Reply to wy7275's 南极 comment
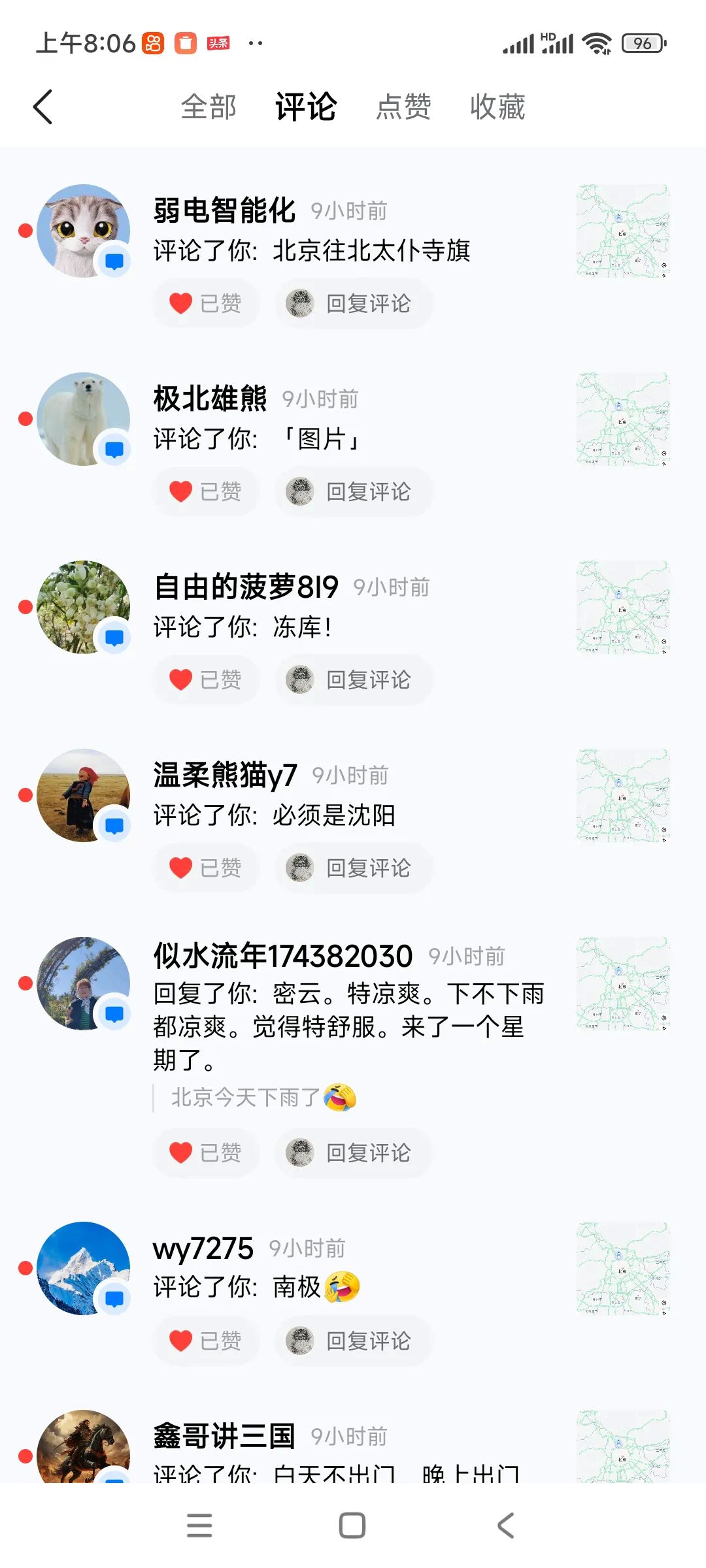The image size is (706, 1568). 354,1341
